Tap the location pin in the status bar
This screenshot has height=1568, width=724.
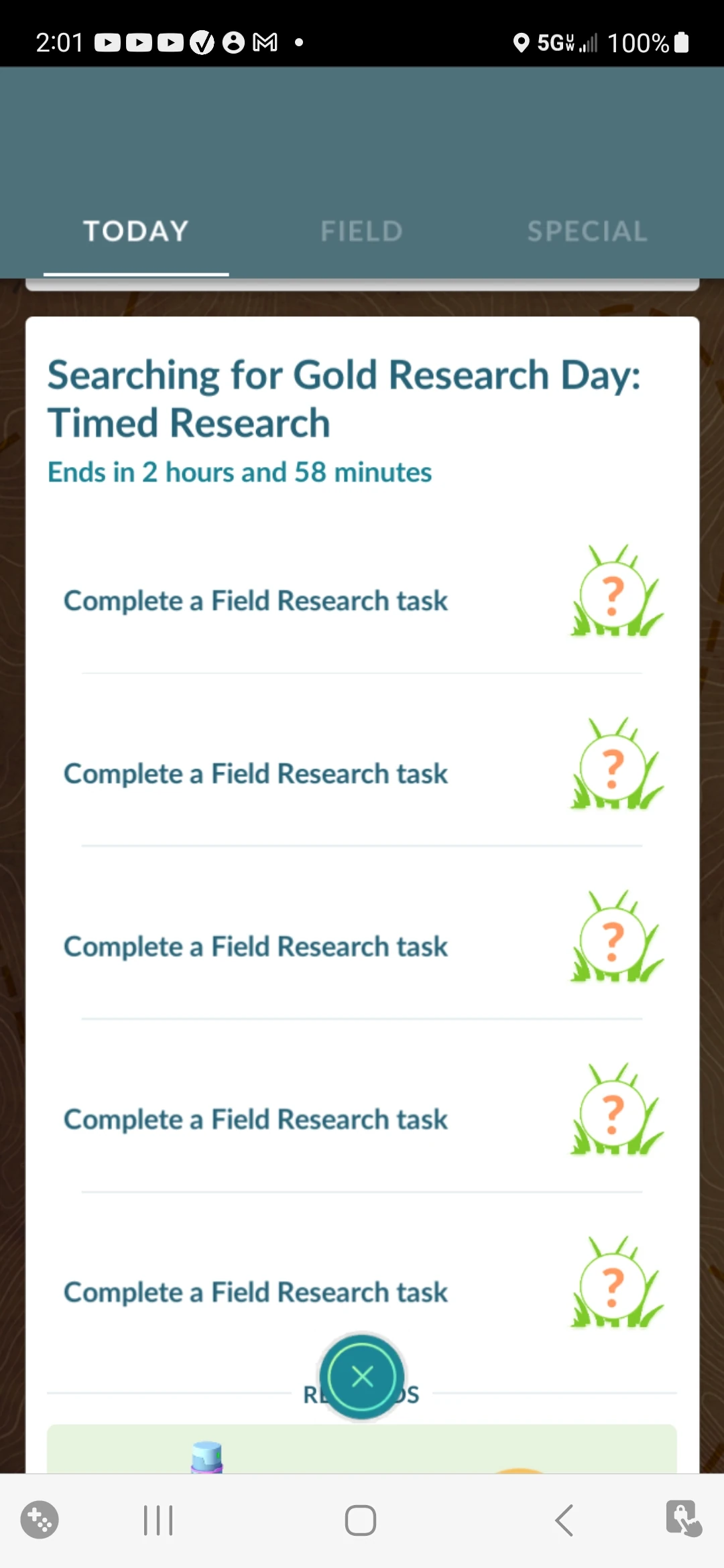[x=522, y=42]
